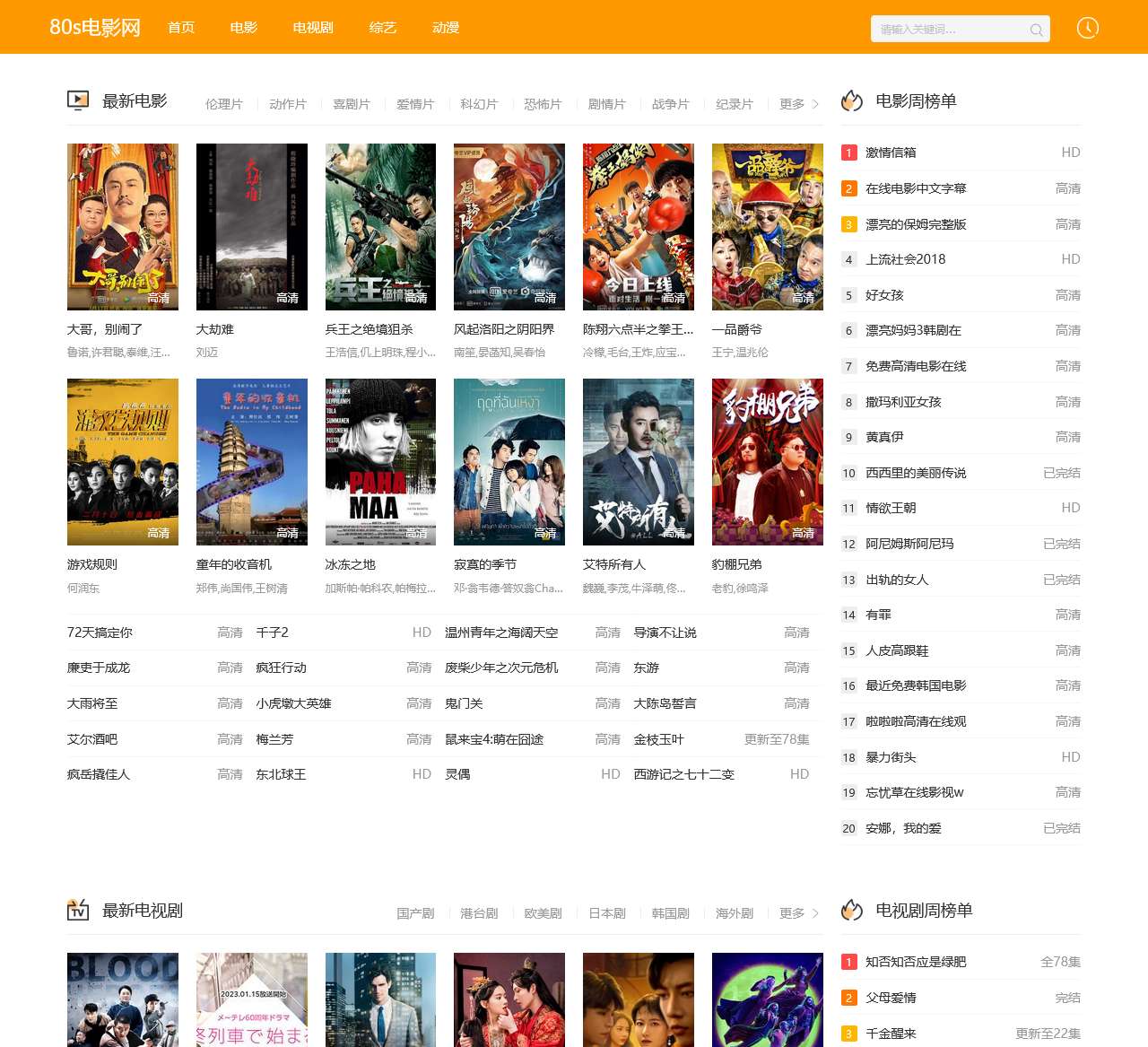The height and width of the screenshot is (1047, 1148).
Task: Open the movie 豹棚兄弟
Action: point(767,461)
